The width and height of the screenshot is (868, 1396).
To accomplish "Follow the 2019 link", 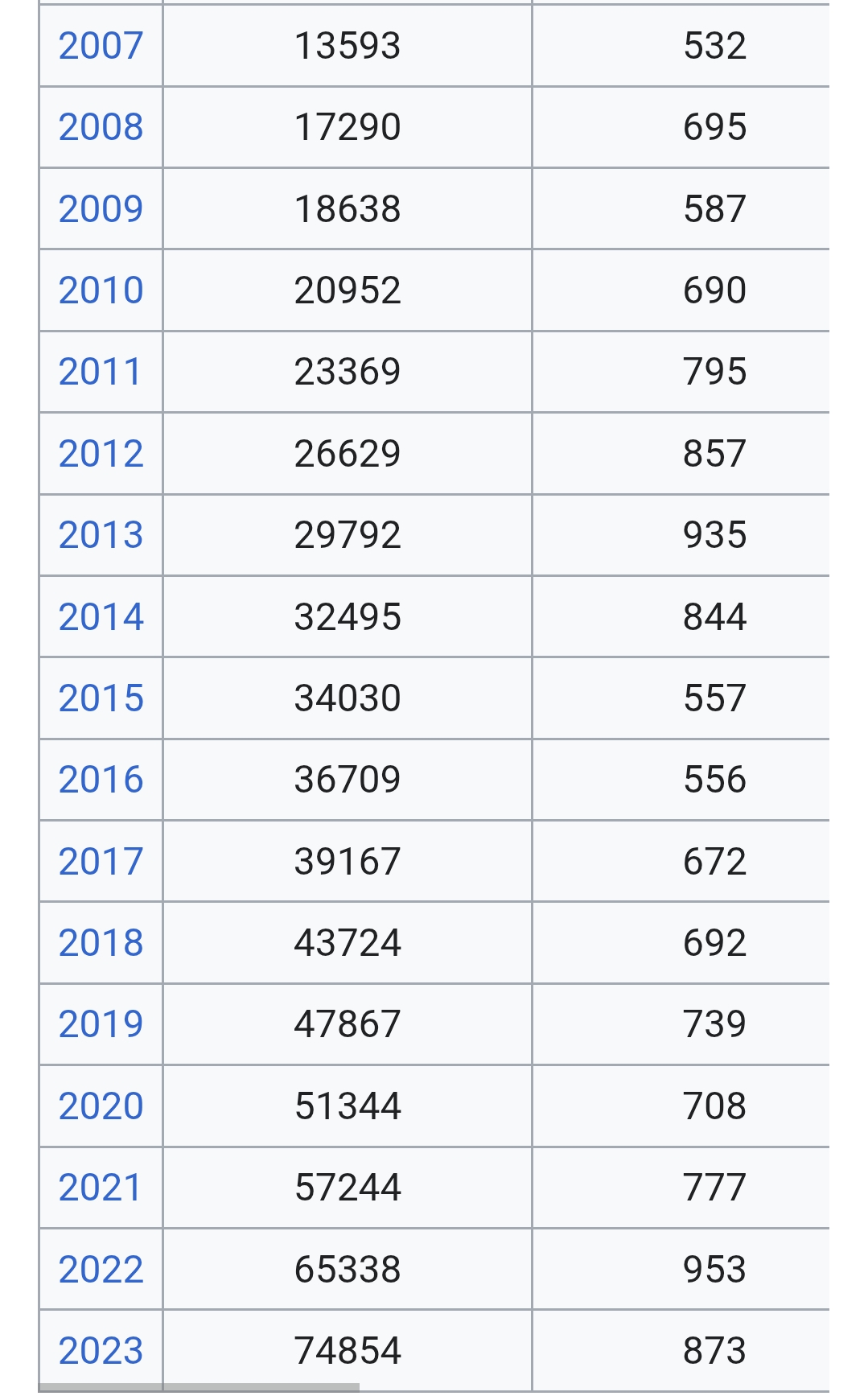I will click(101, 1024).
